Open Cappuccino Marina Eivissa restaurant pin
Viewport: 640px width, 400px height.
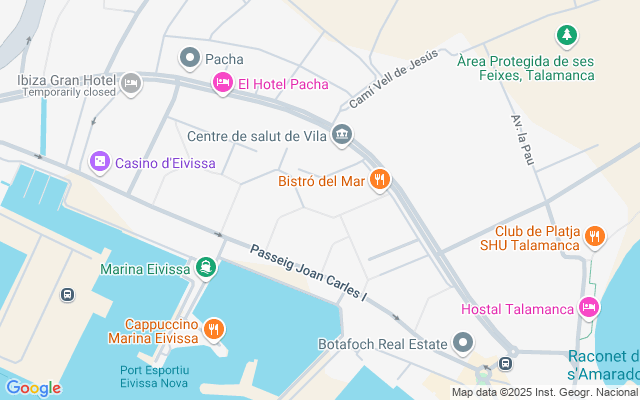pyautogui.click(x=214, y=330)
